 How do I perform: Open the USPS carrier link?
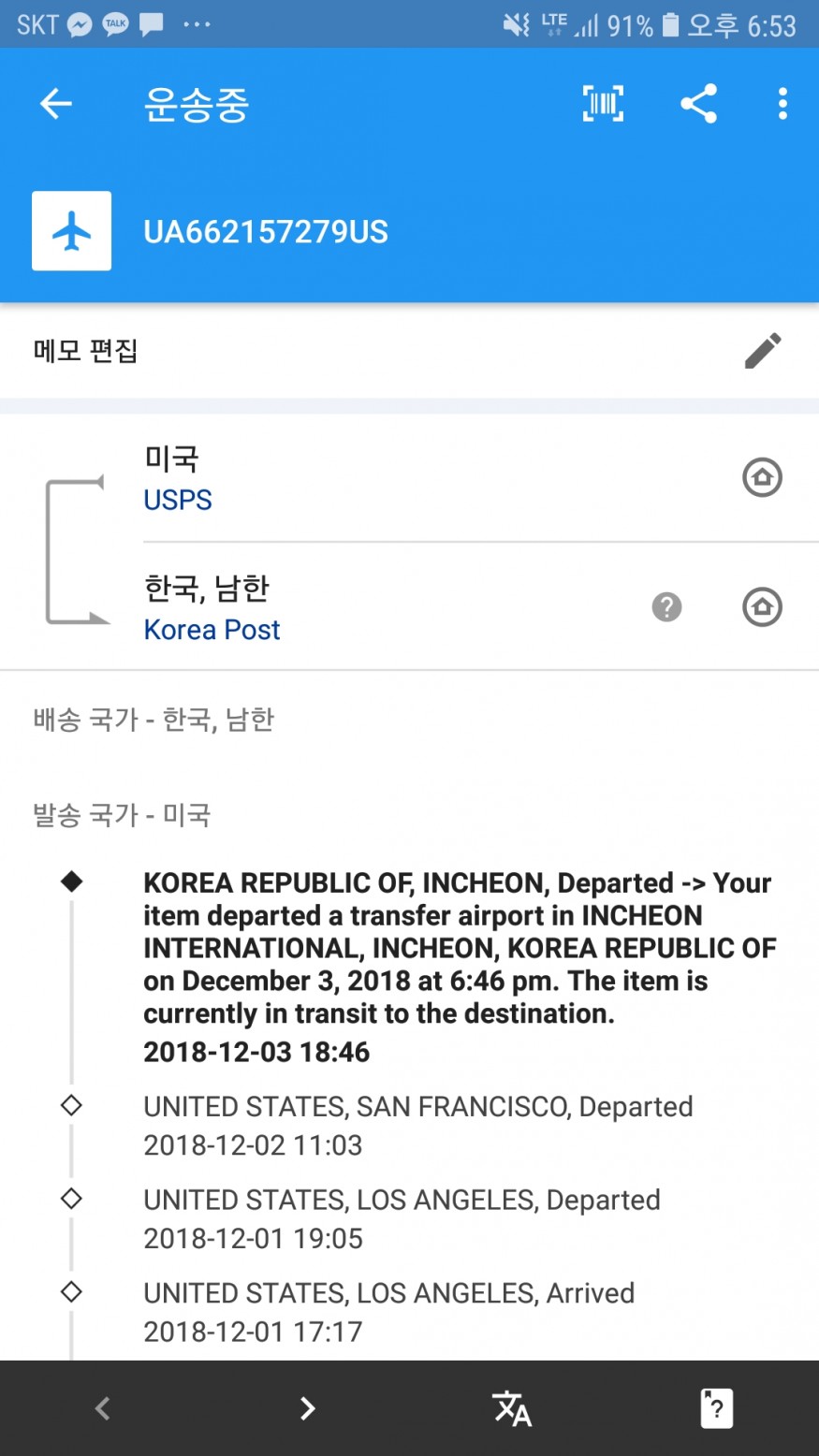pos(178,501)
